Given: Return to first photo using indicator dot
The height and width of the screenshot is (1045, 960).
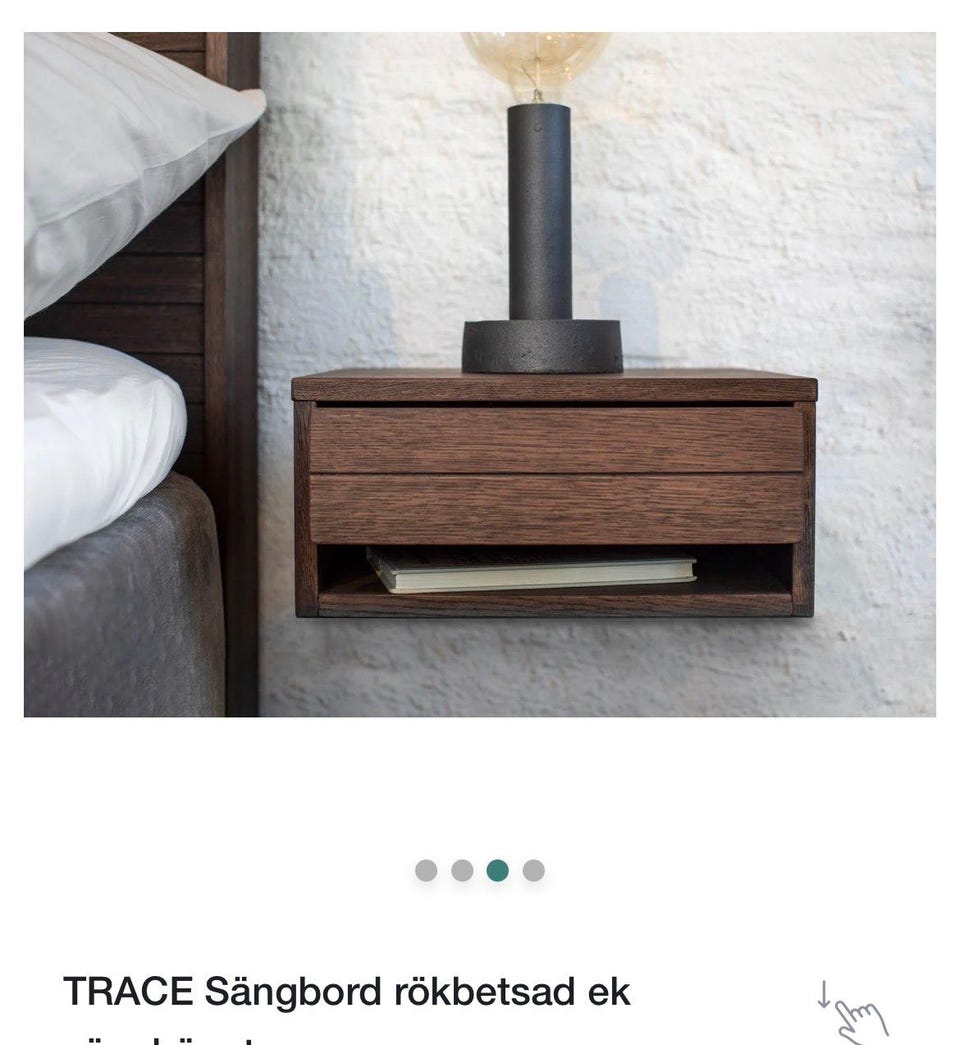Looking at the screenshot, I should 424,870.
